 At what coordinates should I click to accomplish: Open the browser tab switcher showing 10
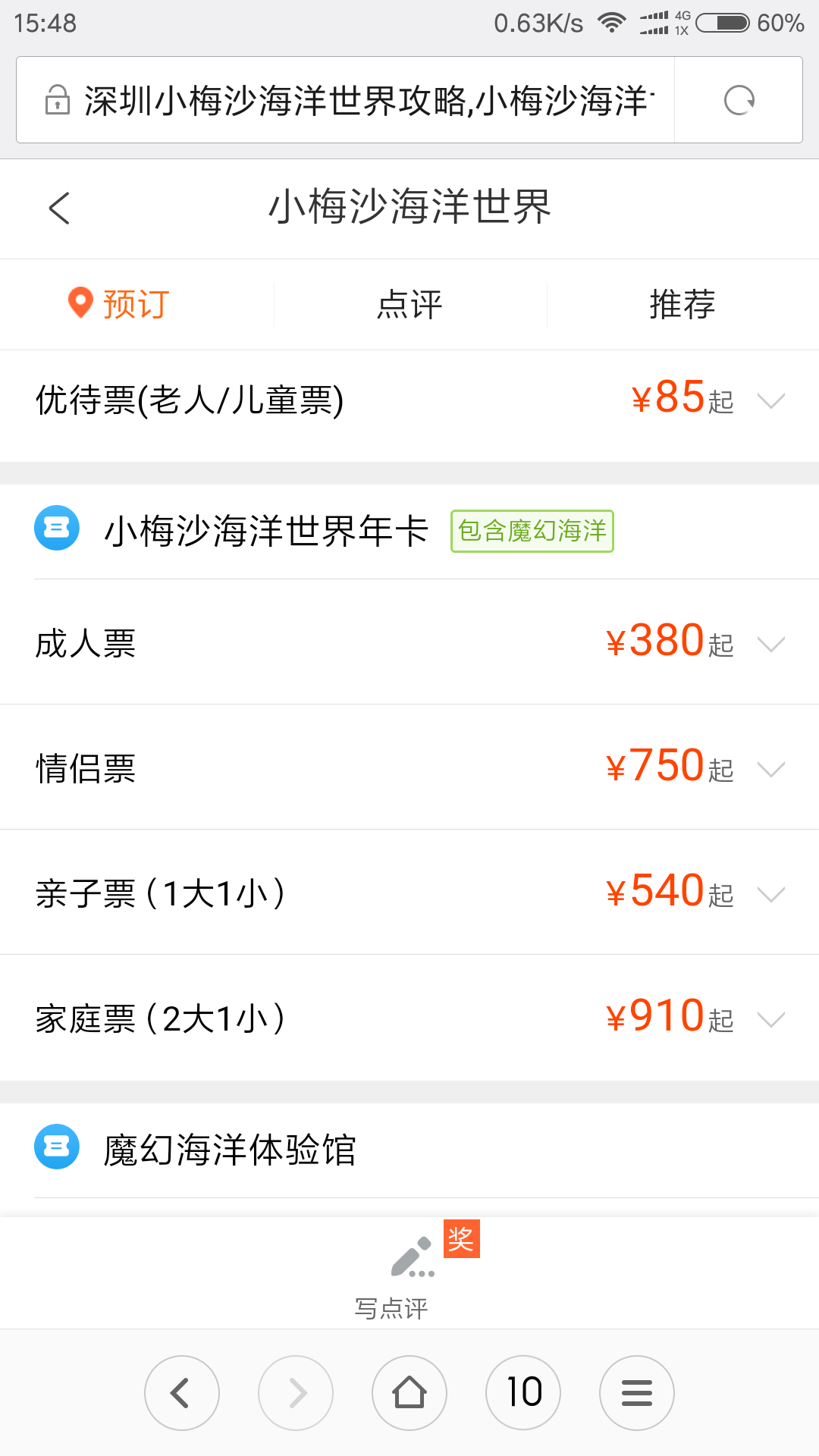[x=523, y=1393]
